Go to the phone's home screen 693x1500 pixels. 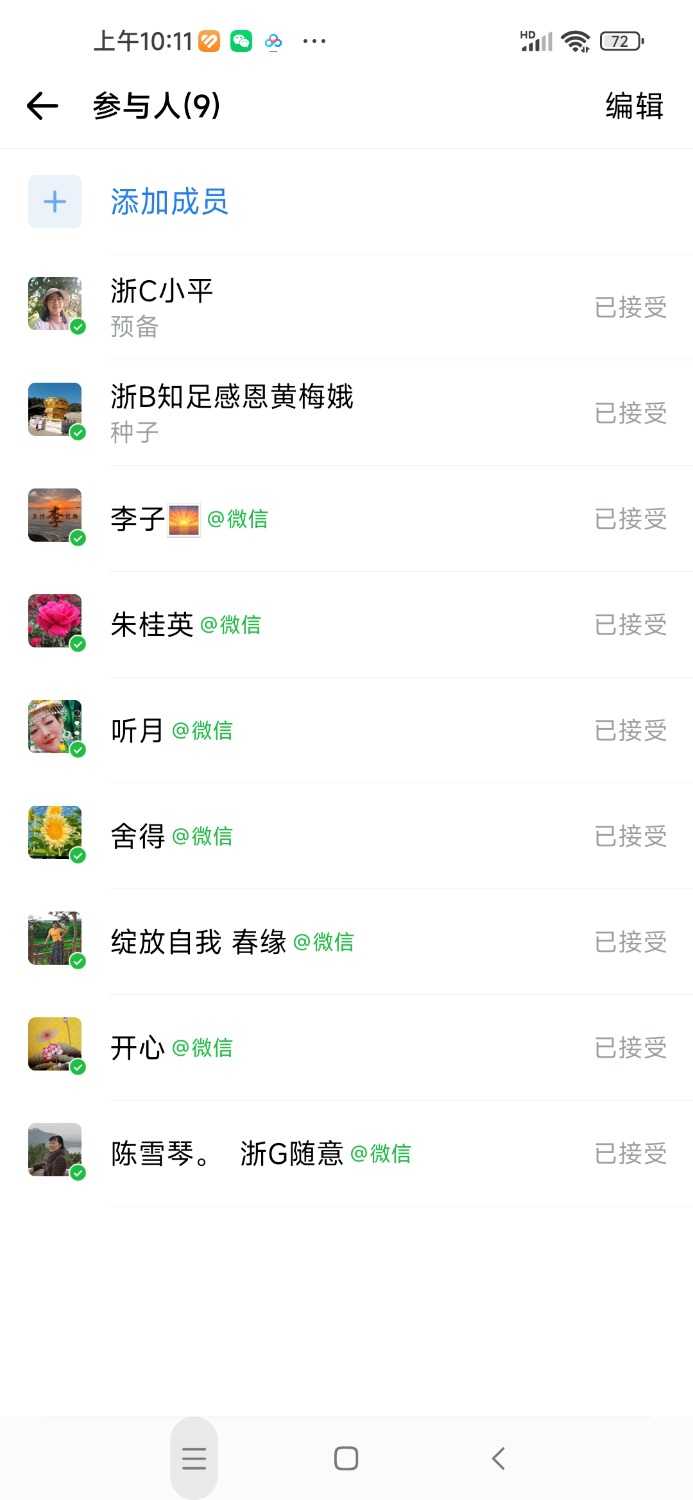(x=346, y=1459)
